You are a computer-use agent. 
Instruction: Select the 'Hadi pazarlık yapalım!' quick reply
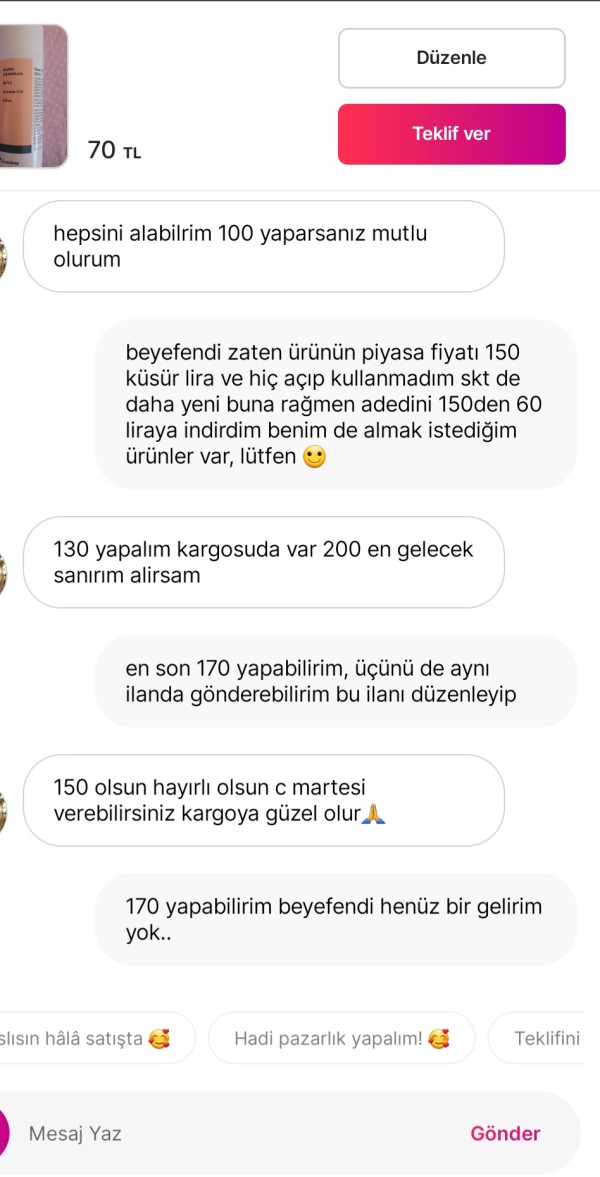341,1038
